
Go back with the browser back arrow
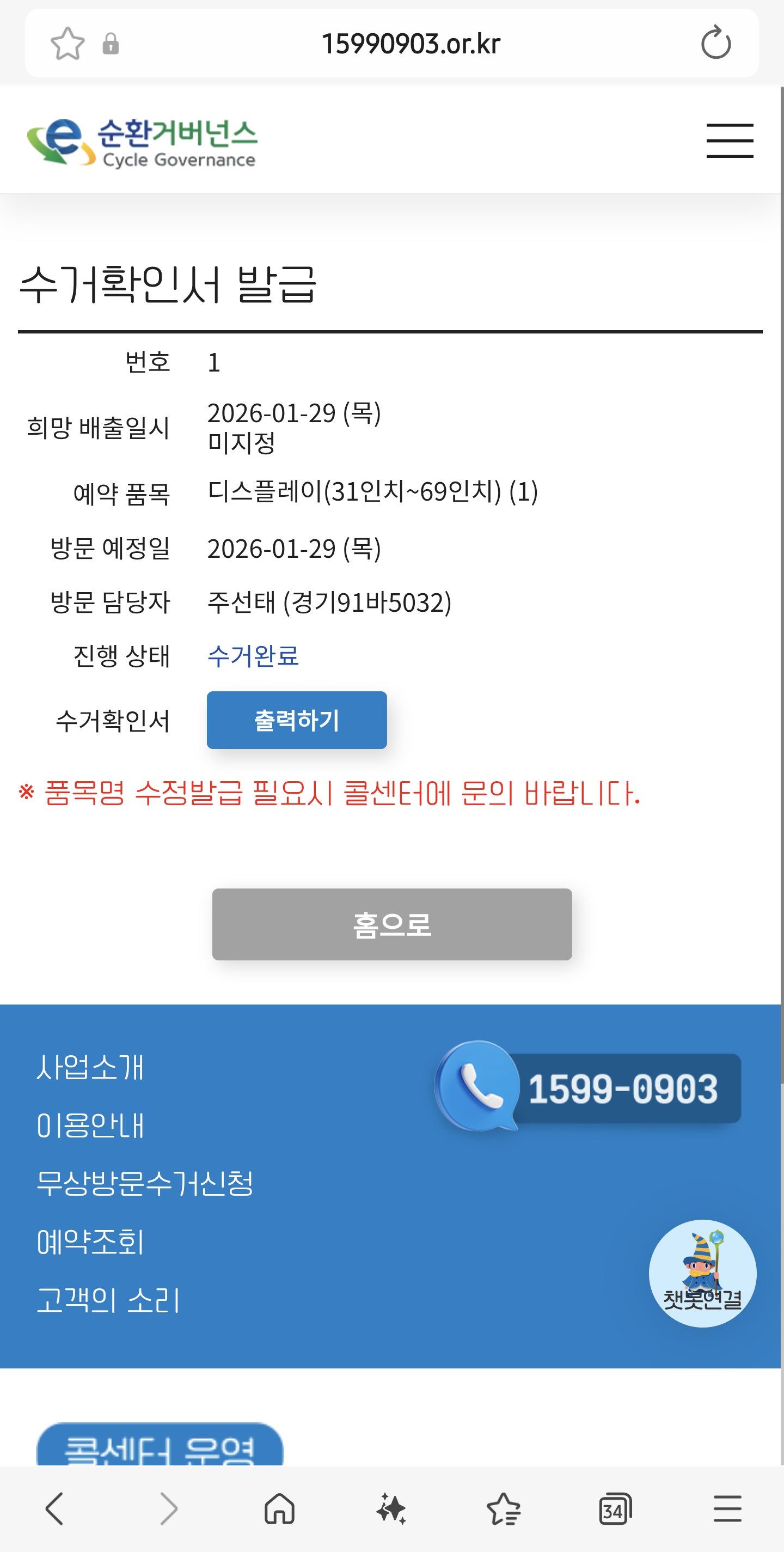[x=55, y=1508]
